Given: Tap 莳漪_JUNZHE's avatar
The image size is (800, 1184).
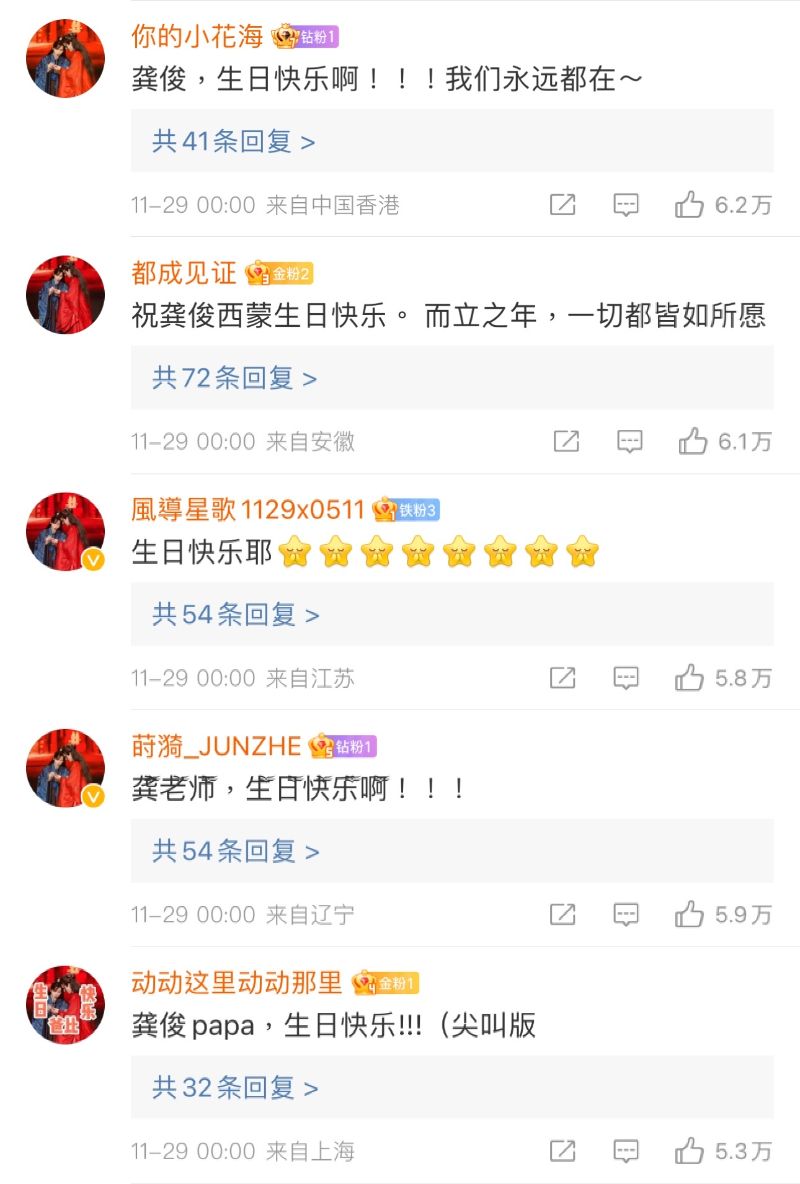Looking at the screenshot, I should pos(65,768).
